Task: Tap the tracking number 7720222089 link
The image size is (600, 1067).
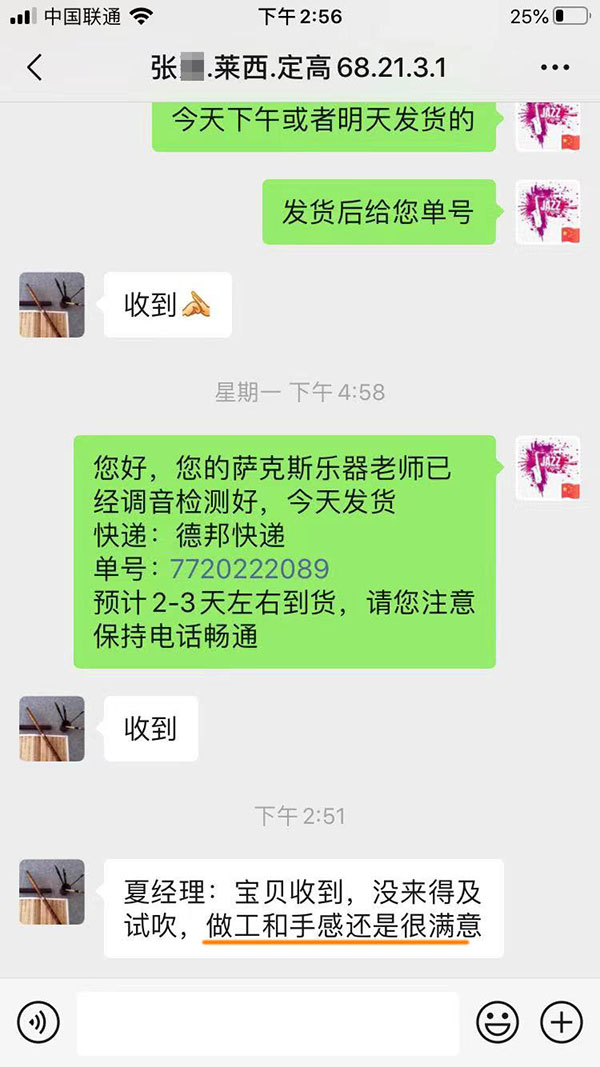Action: click(x=249, y=569)
